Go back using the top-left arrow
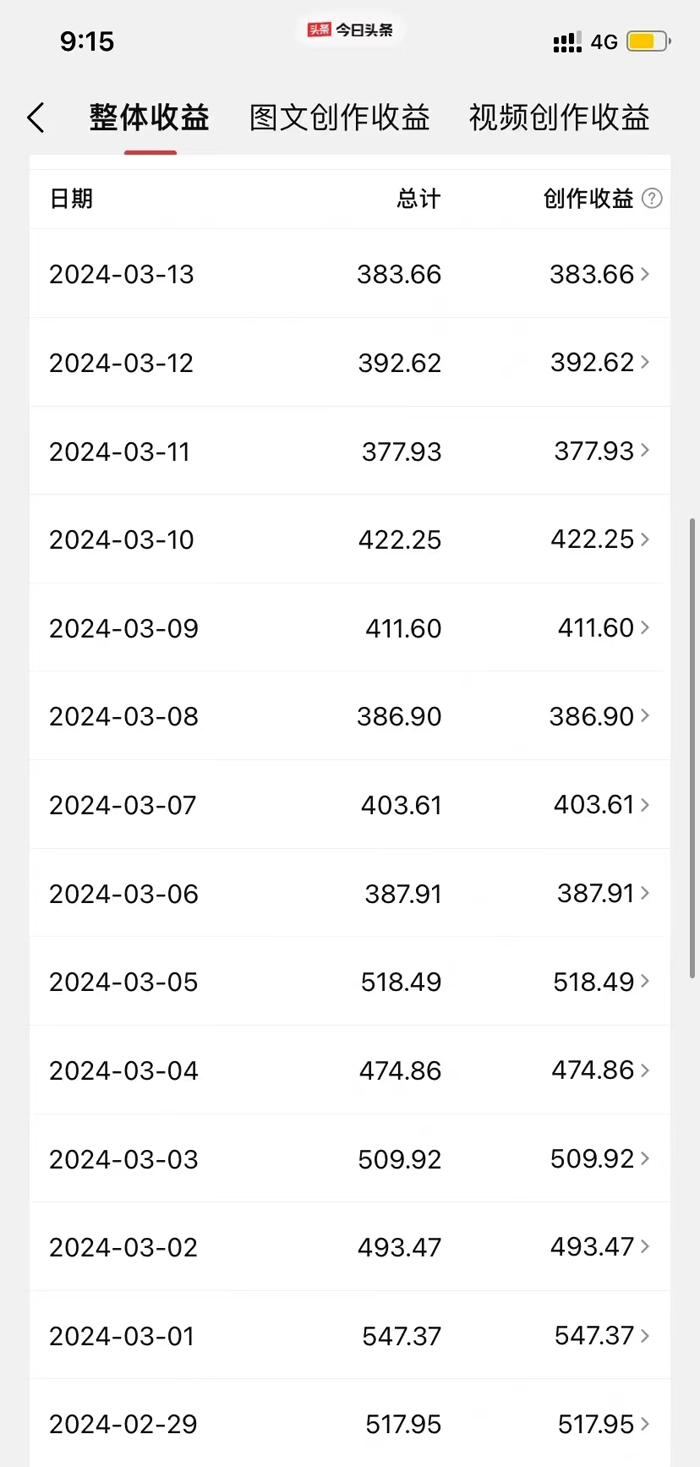This screenshot has height=1467, width=700. pyautogui.click(x=36, y=118)
